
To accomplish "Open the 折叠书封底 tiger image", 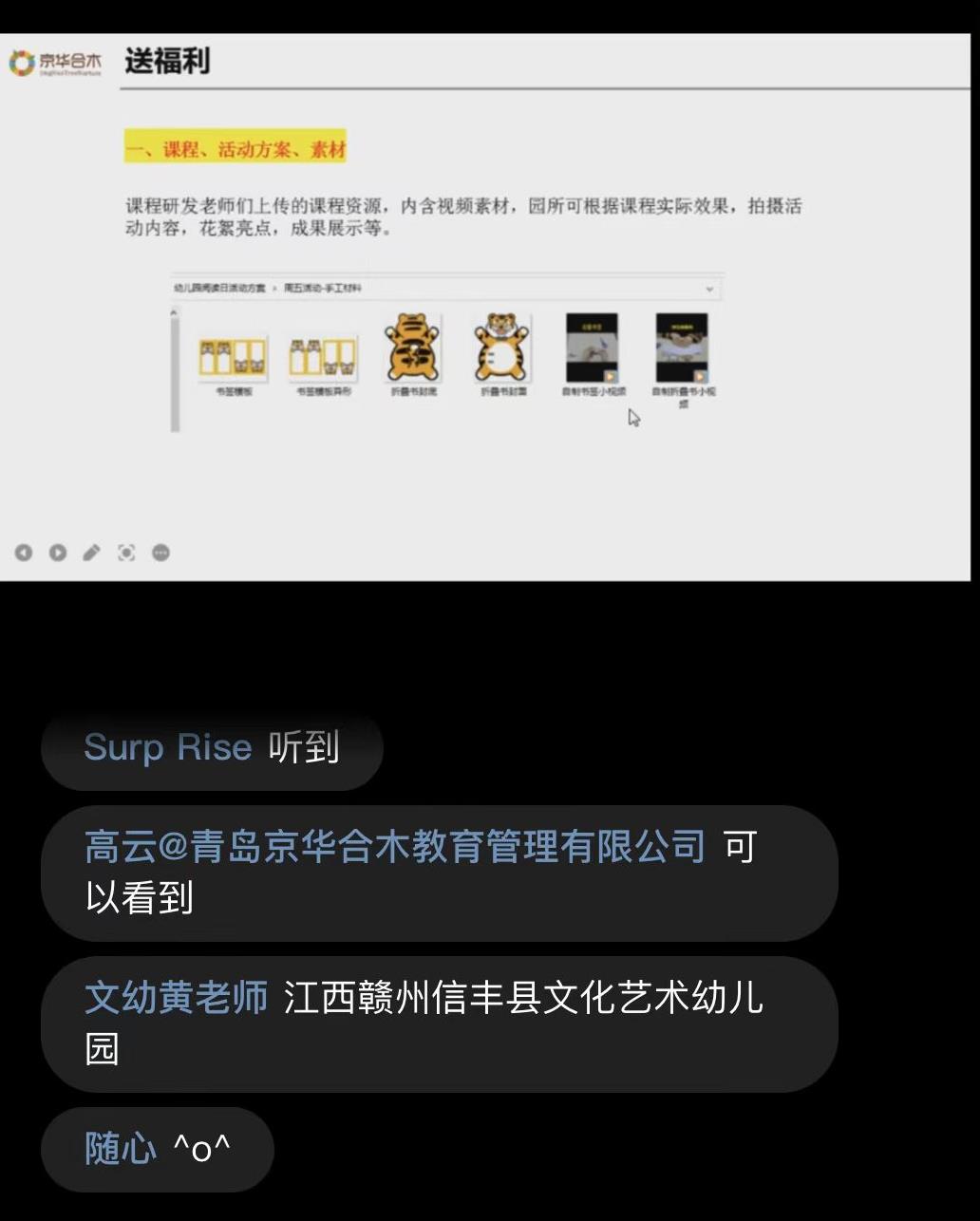I will 413,349.
